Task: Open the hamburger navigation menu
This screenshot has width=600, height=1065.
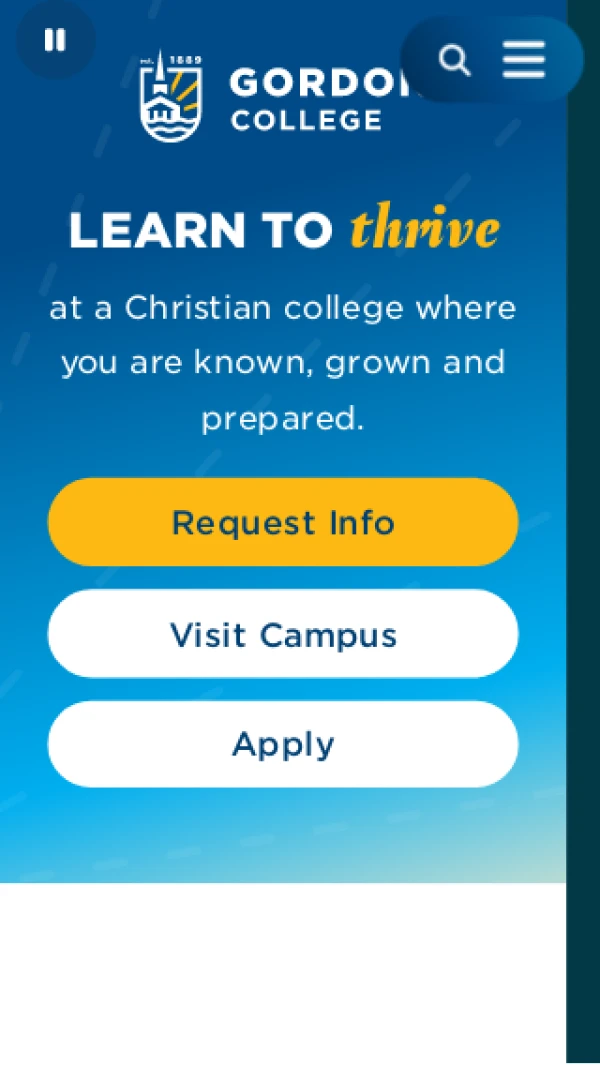Action: tap(524, 60)
